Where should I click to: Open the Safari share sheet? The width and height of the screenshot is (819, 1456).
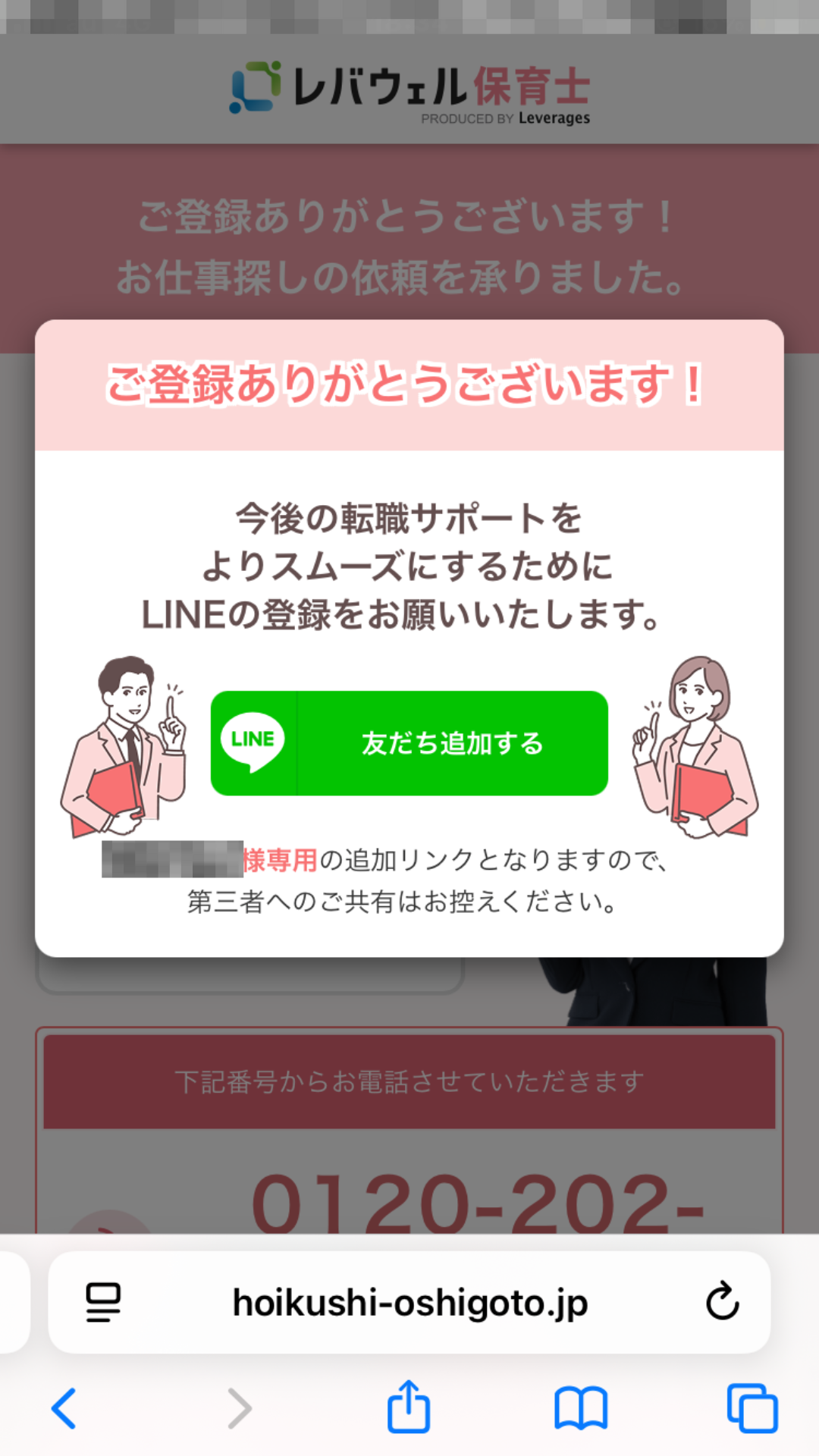[409, 1407]
